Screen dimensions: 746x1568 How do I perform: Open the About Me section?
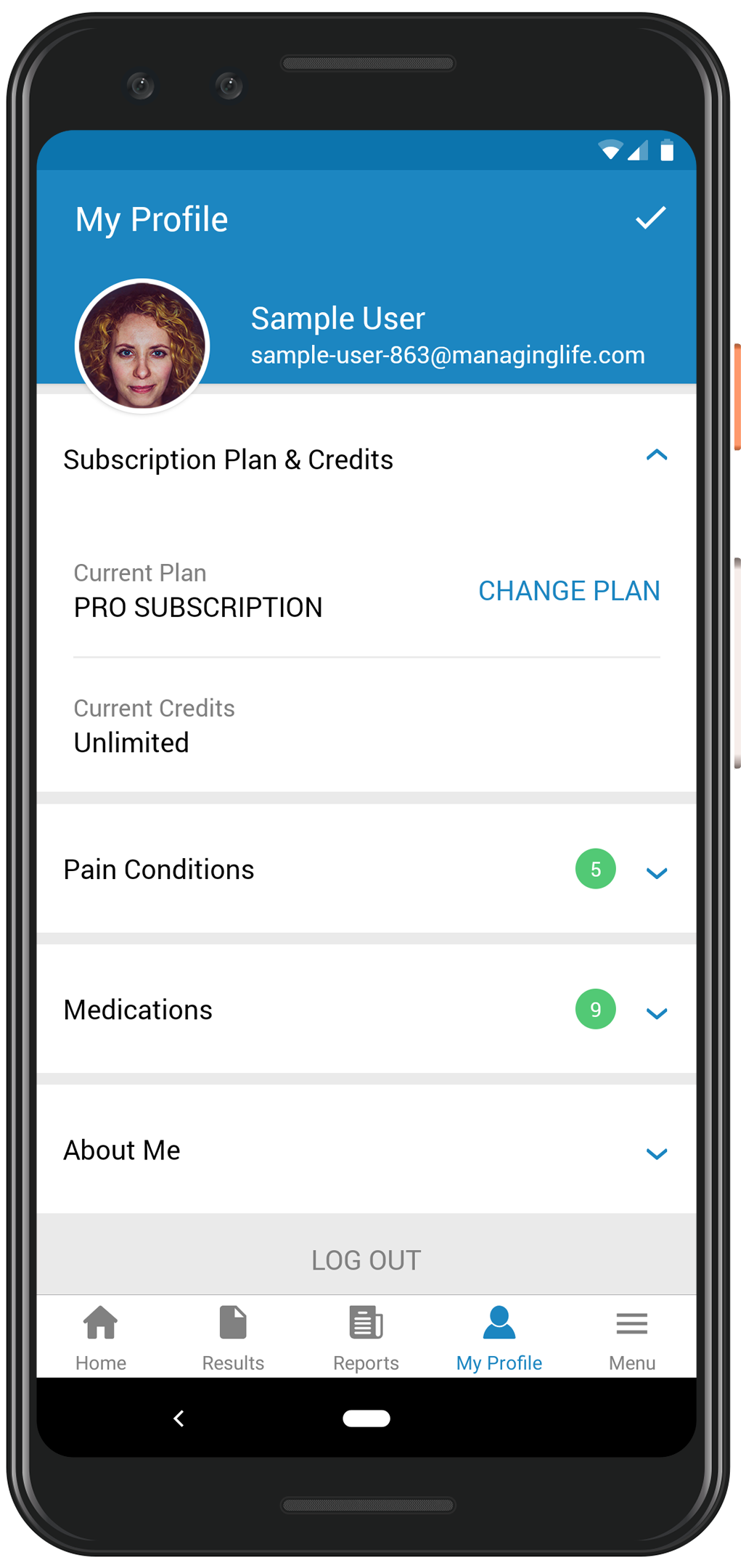[x=657, y=1153]
